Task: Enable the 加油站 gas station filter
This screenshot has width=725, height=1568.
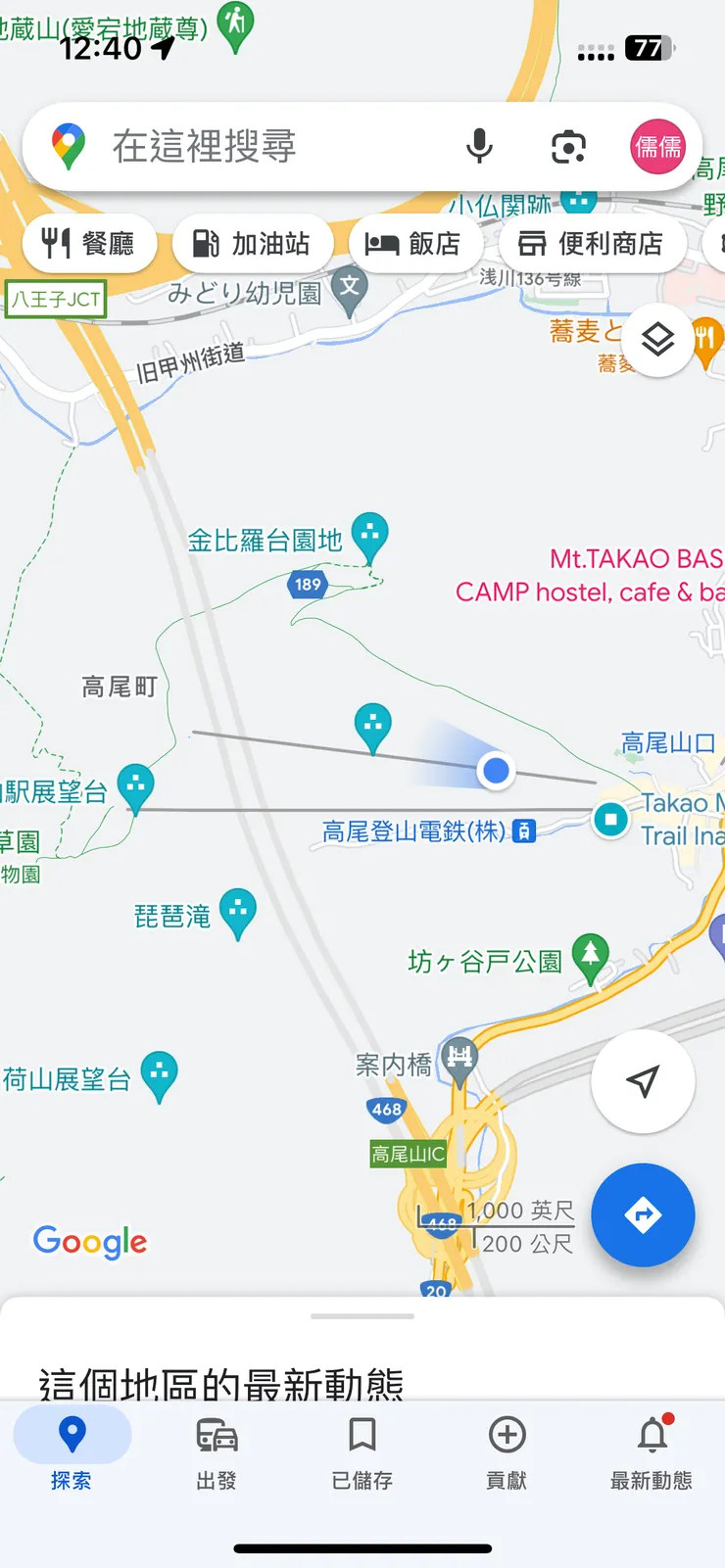Action: [253, 243]
